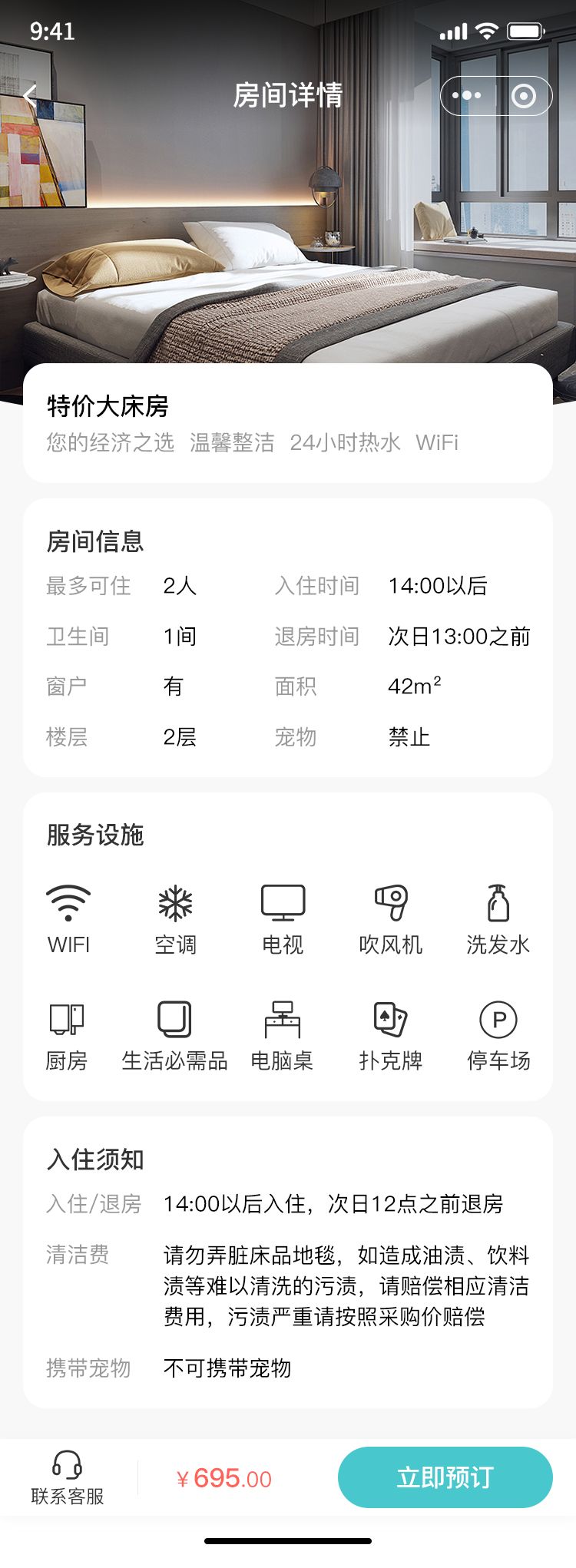This screenshot has height=1568, width=576.
Task: Go back from the room details page
Action: coord(31,96)
